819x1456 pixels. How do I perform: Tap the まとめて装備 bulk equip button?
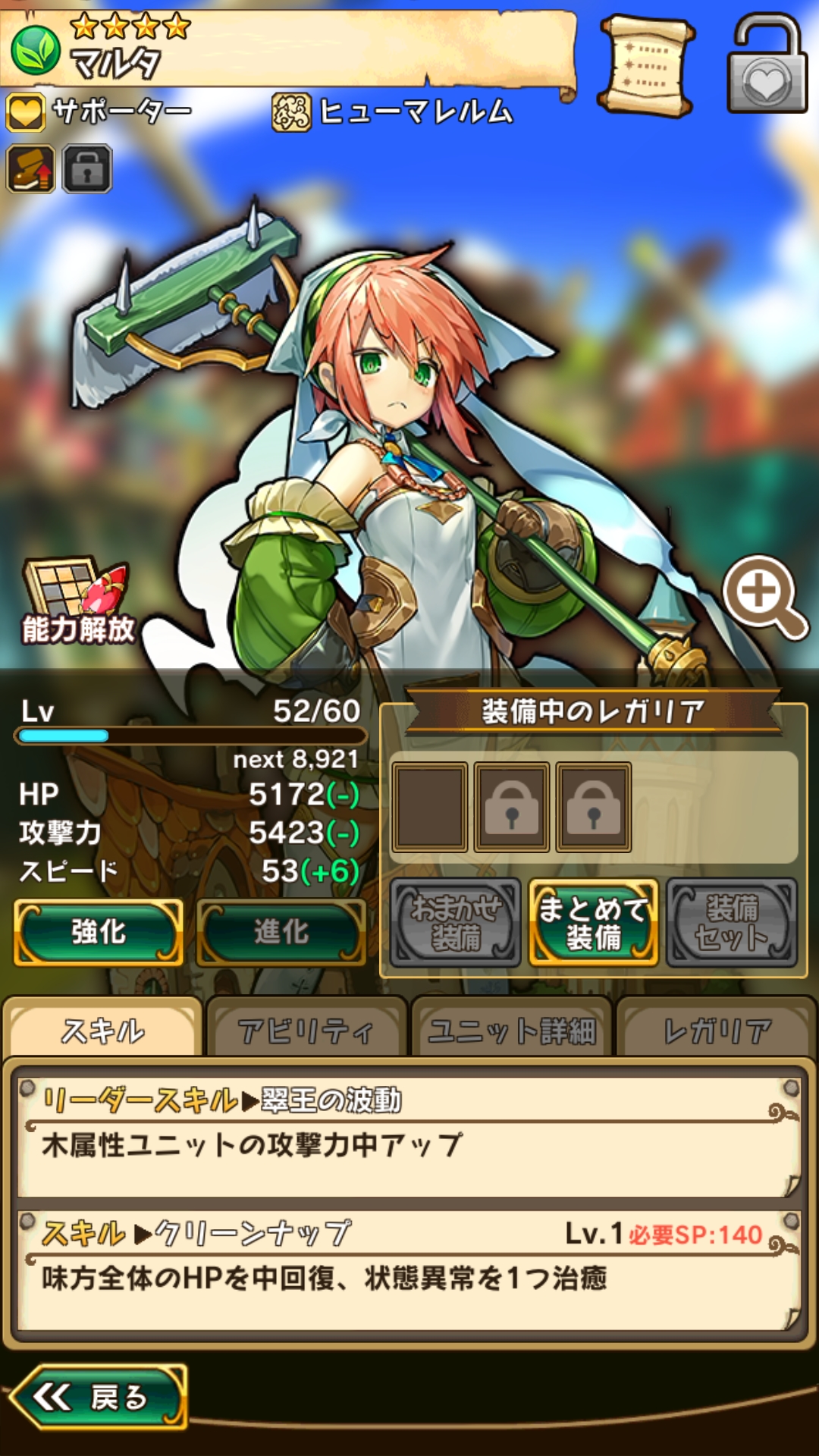(593, 923)
